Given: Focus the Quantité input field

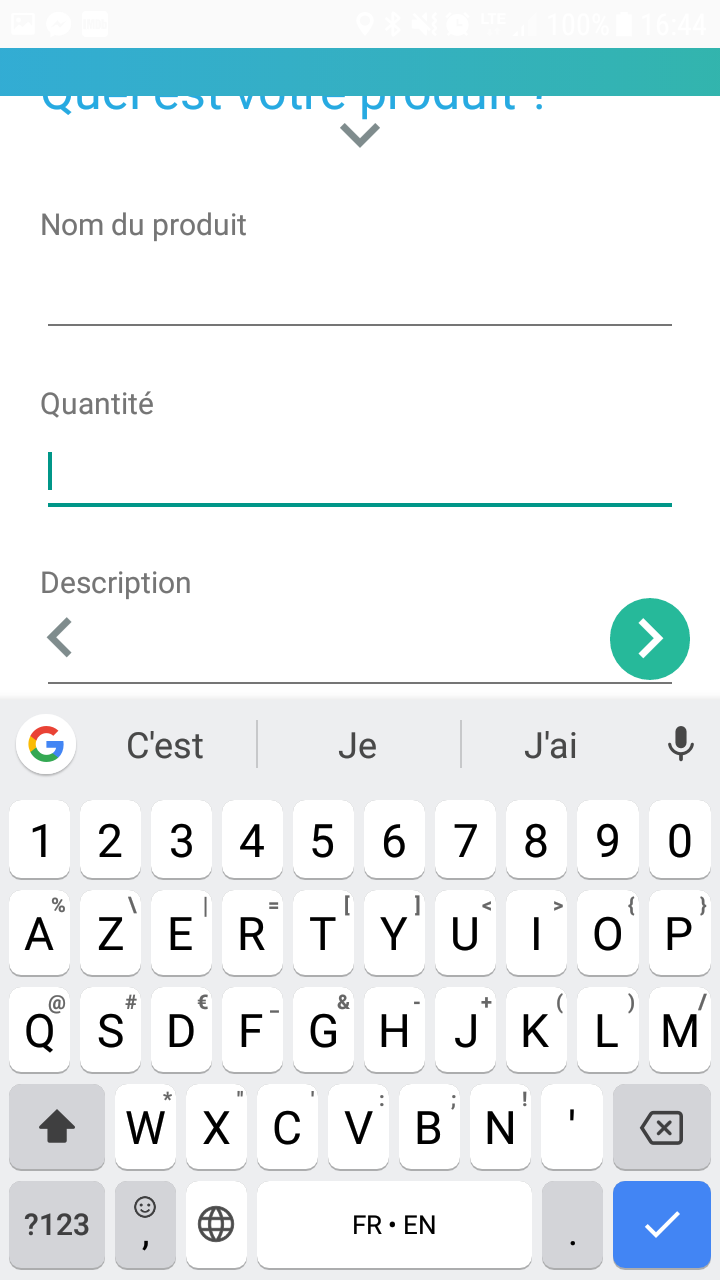Looking at the screenshot, I should coord(360,473).
